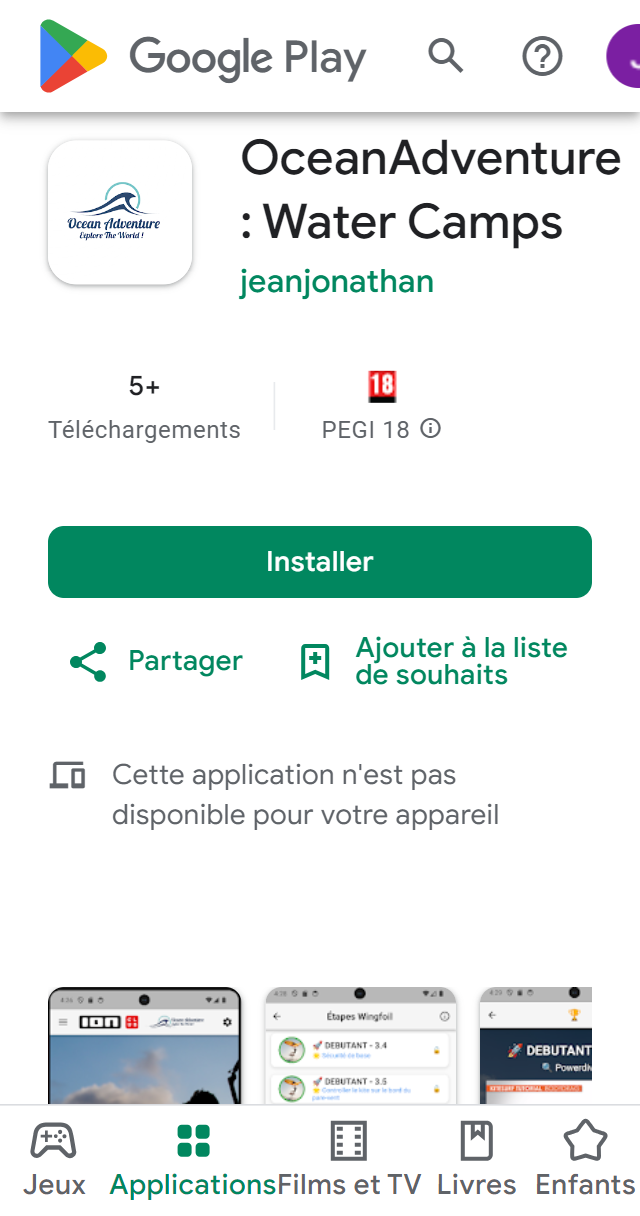Tap the Installer button
The width and height of the screenshot is (640, 1216).
[x=320, y=562]
